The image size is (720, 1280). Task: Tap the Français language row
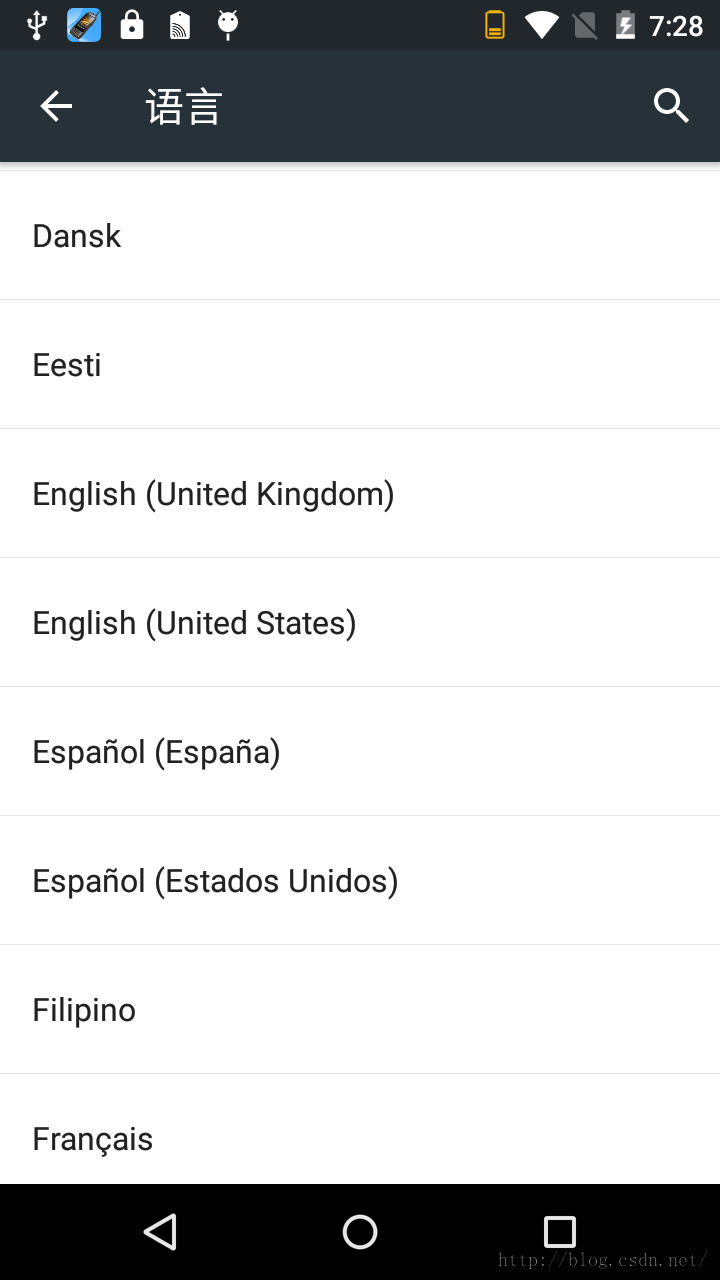click(360, 1130)
